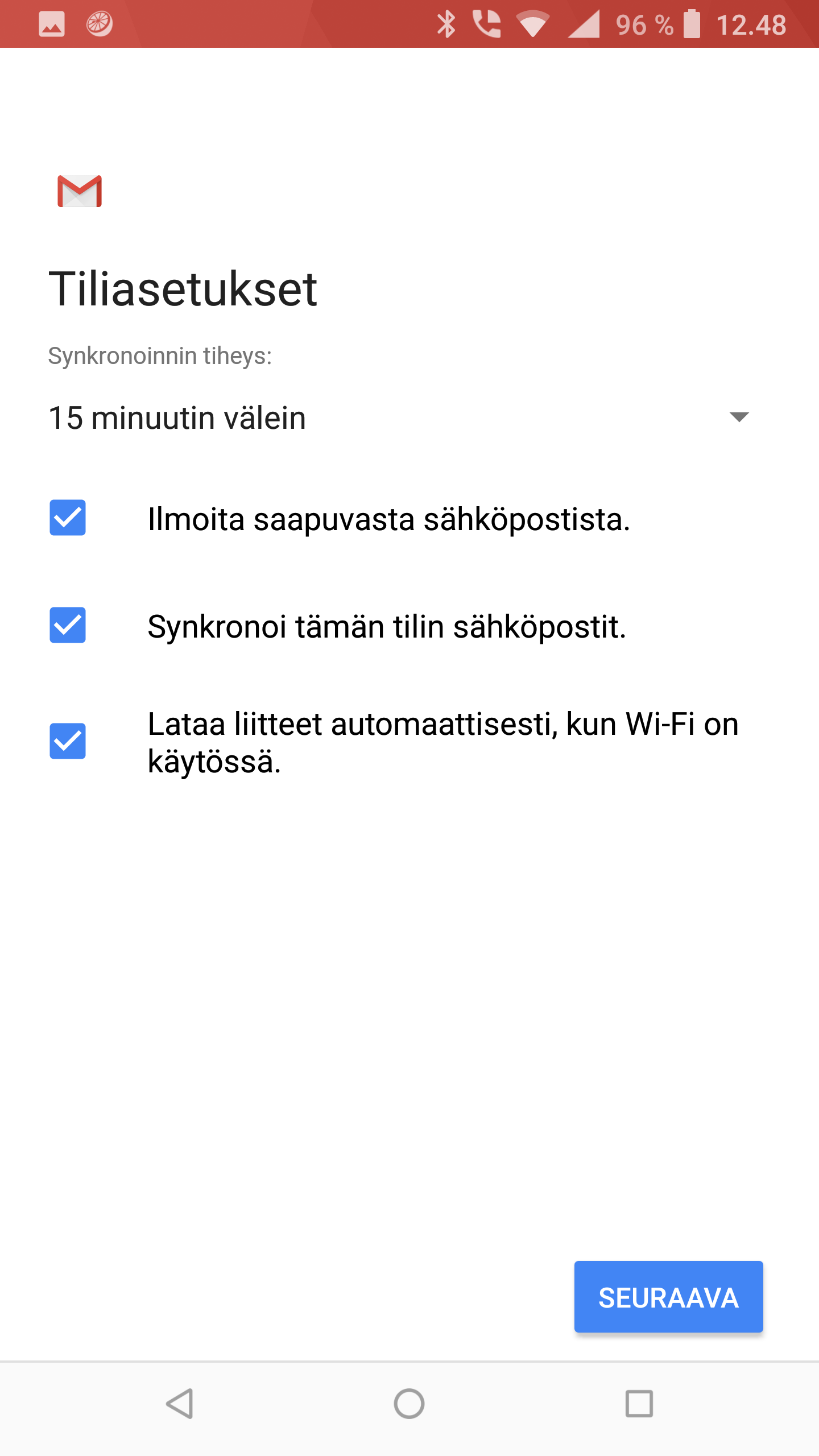Toggle 'Synkronoi tämän tilin sähköpostit' checkbox
This screenshot has height=1456, width=819.
tap(68, 625)
